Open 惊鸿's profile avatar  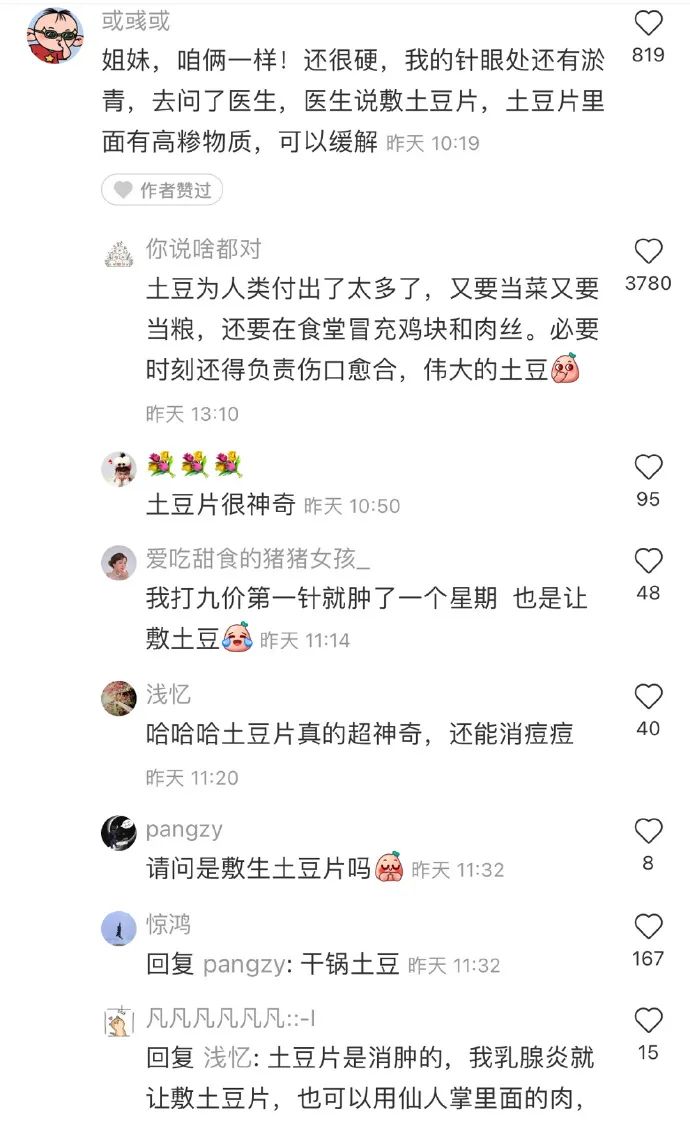click(x=119, y=929)
